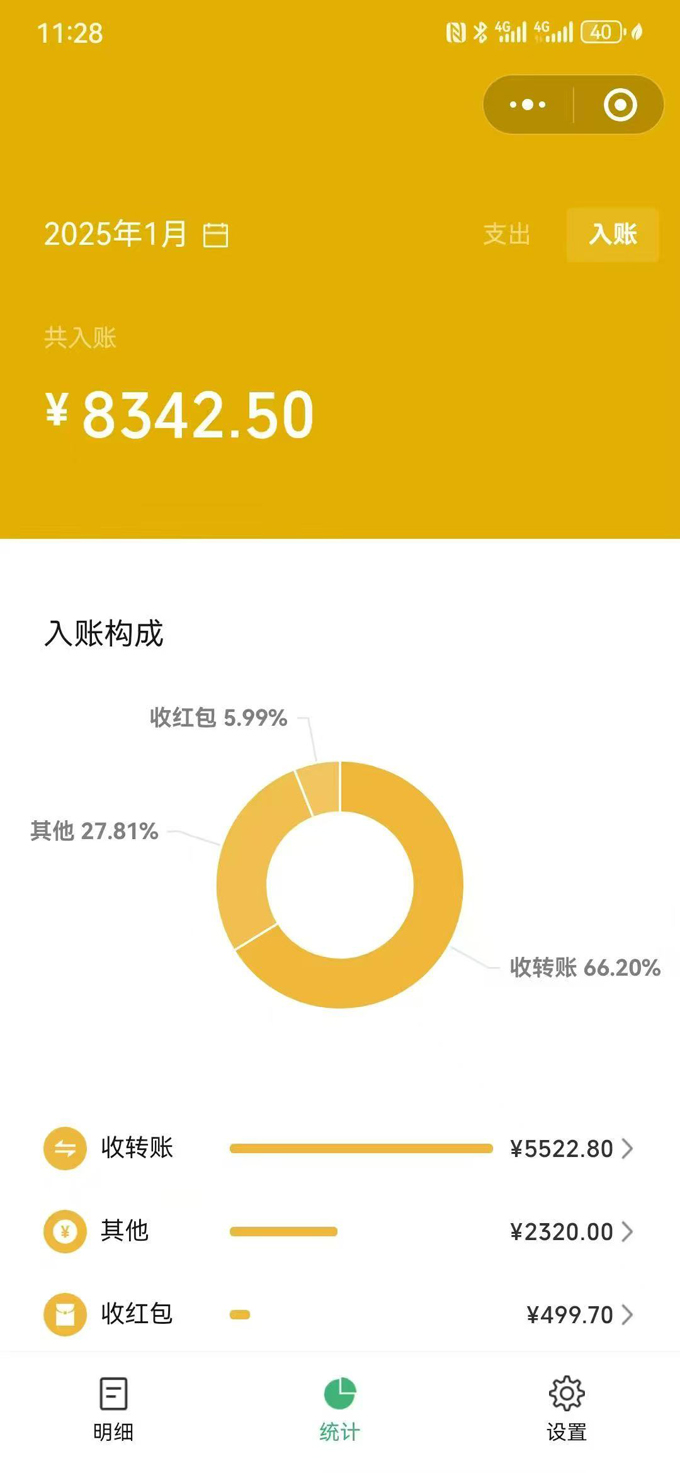680x1473 pixels.
Task: Switch to the 统计 tab
Action: point(340,1408)
